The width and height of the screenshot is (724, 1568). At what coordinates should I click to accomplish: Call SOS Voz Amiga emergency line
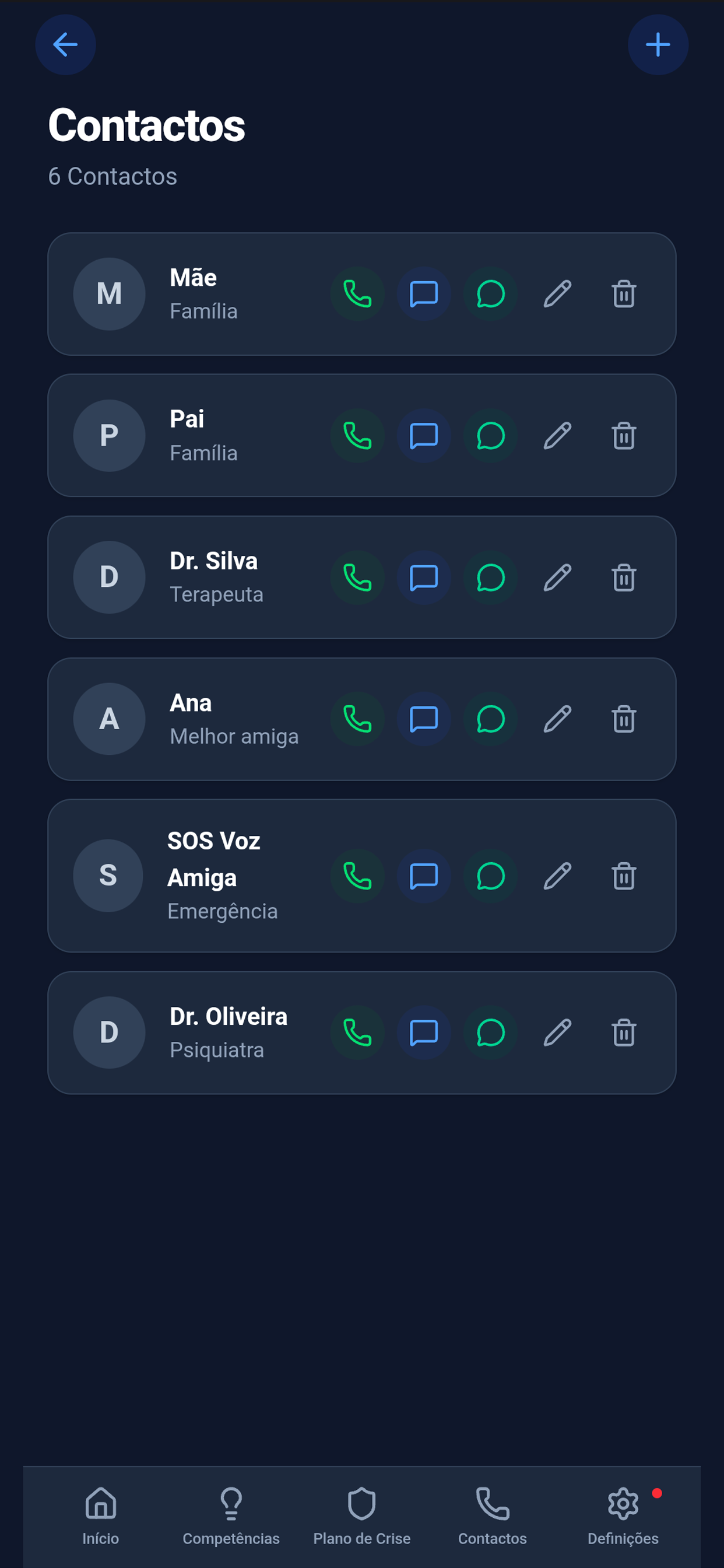(x=357, y=877)
